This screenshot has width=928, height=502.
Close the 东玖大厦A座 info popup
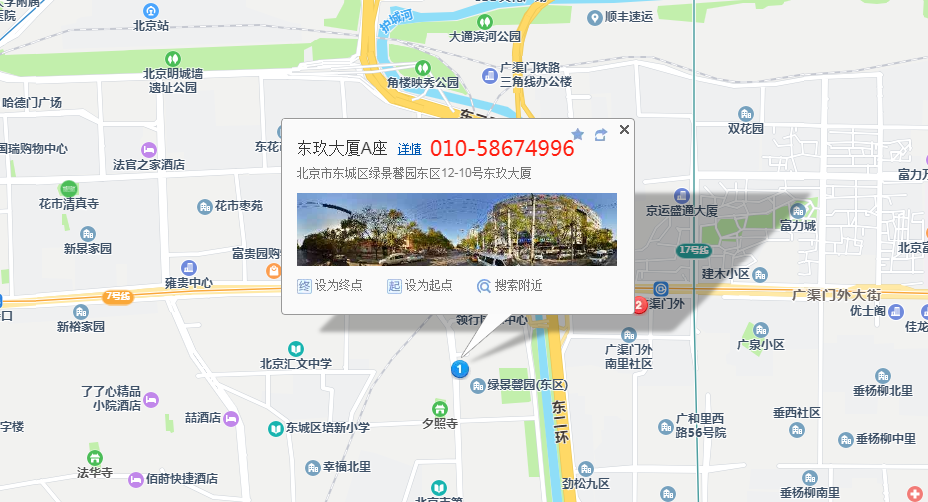[x=625, y=129]
